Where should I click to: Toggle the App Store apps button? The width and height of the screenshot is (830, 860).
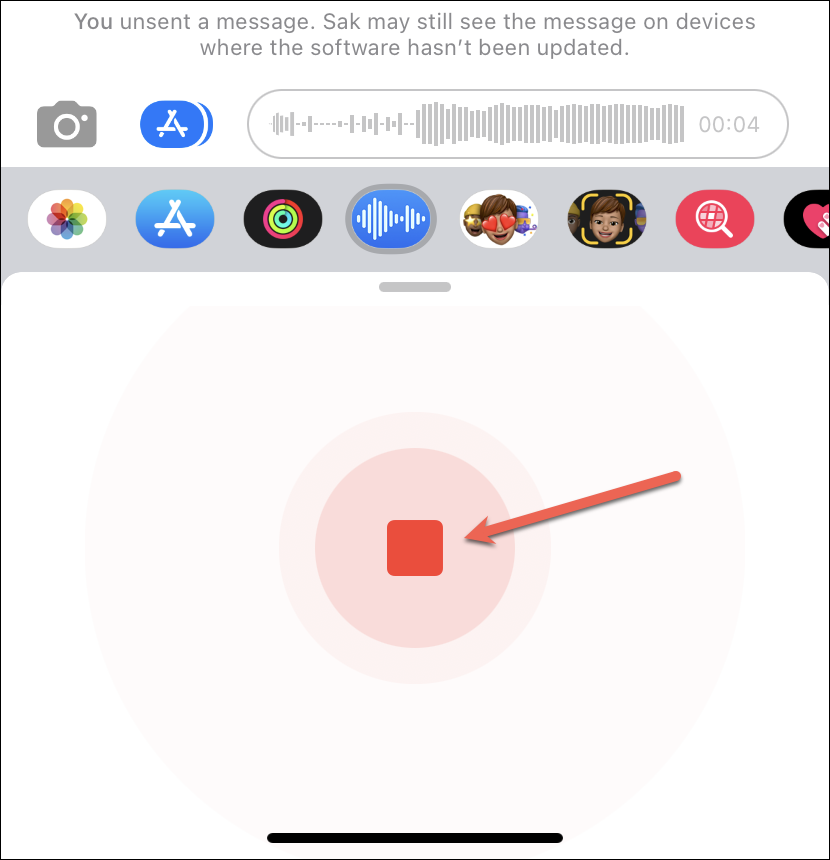pos(175,124)
